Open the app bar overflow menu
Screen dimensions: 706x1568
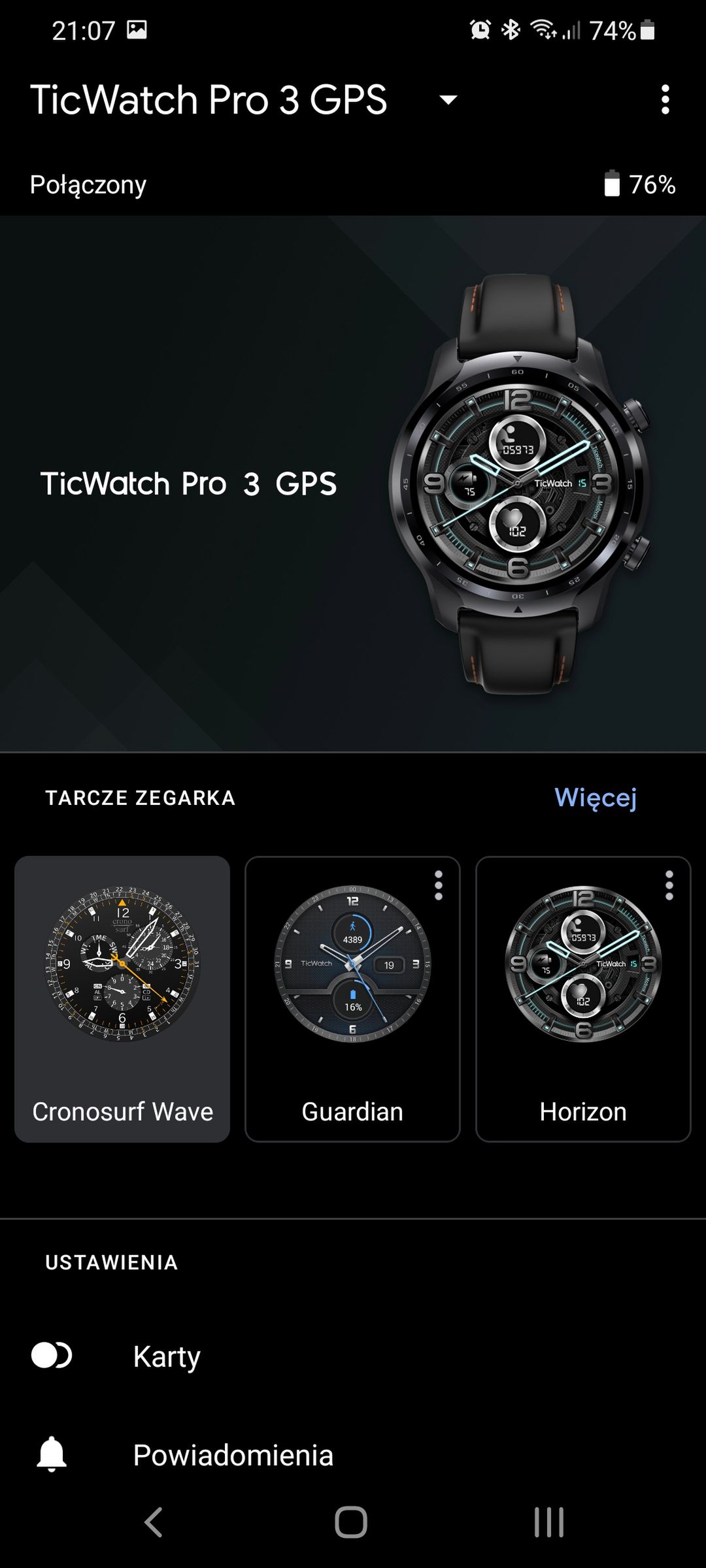[x=665, y=100]
